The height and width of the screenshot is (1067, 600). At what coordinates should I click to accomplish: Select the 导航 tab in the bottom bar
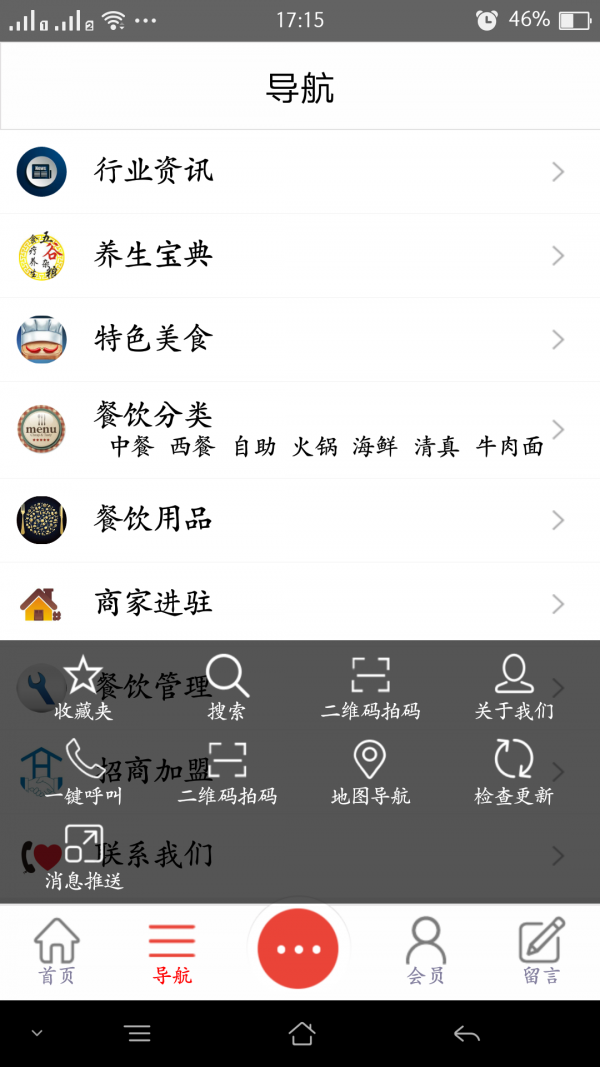[172, 952]
